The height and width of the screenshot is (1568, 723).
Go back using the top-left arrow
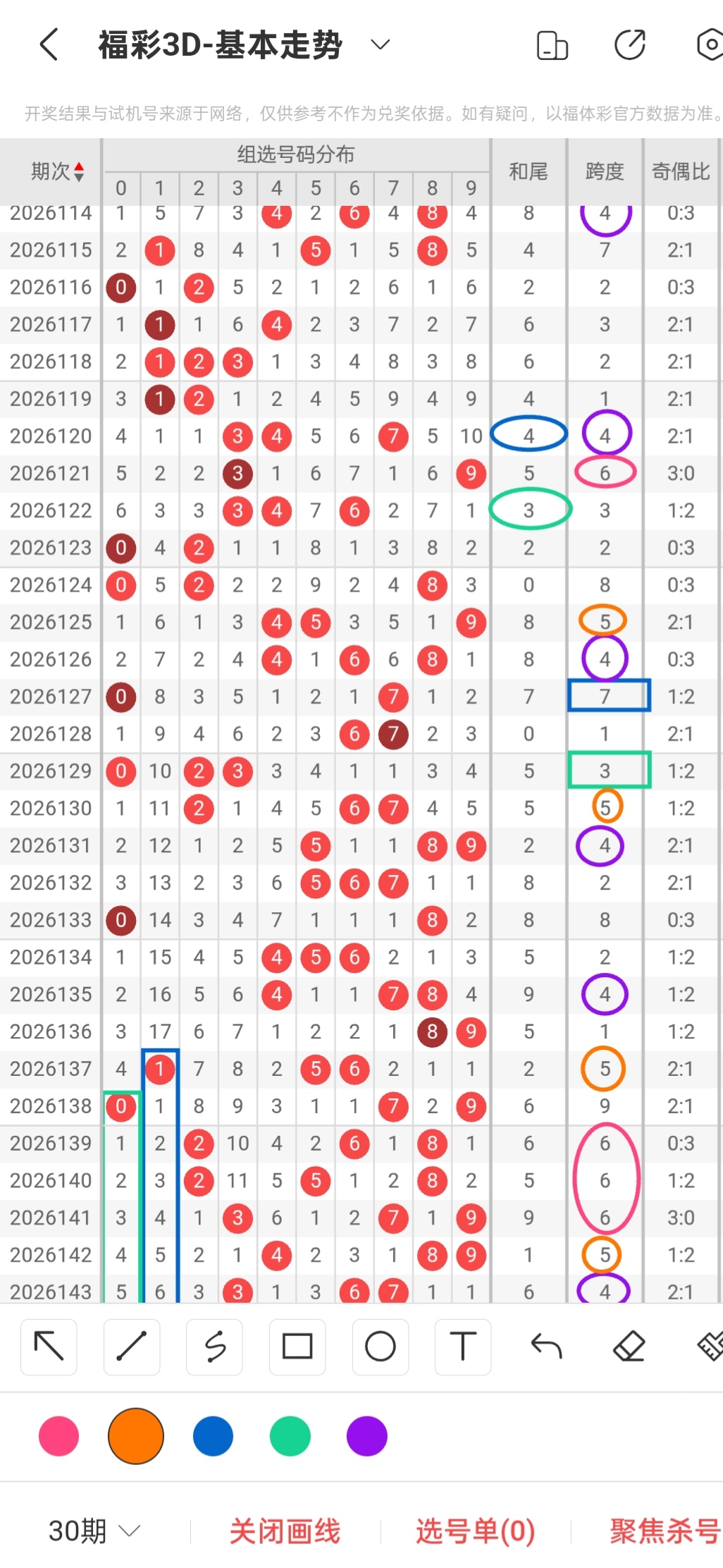(48, 45)
